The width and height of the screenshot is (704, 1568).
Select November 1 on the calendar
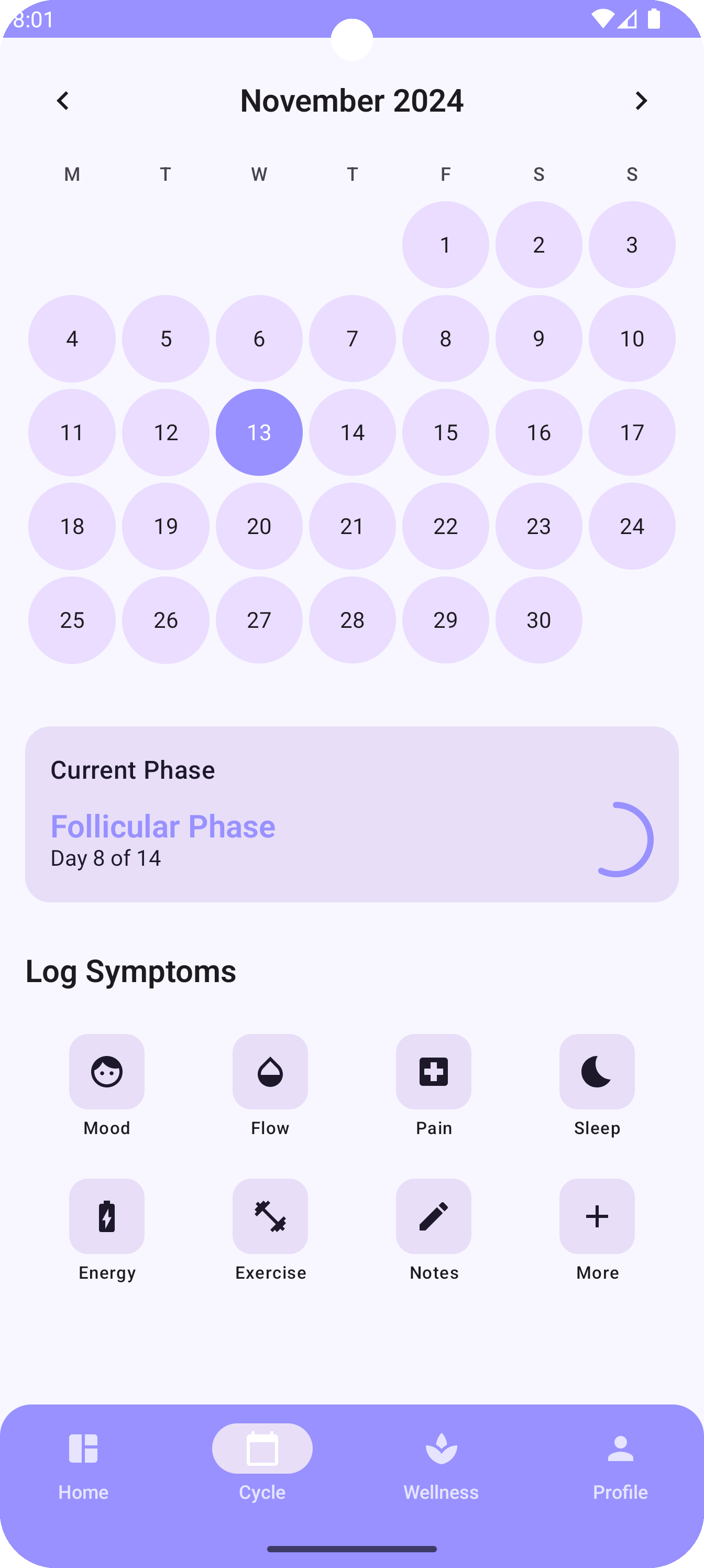pos(445,245)
